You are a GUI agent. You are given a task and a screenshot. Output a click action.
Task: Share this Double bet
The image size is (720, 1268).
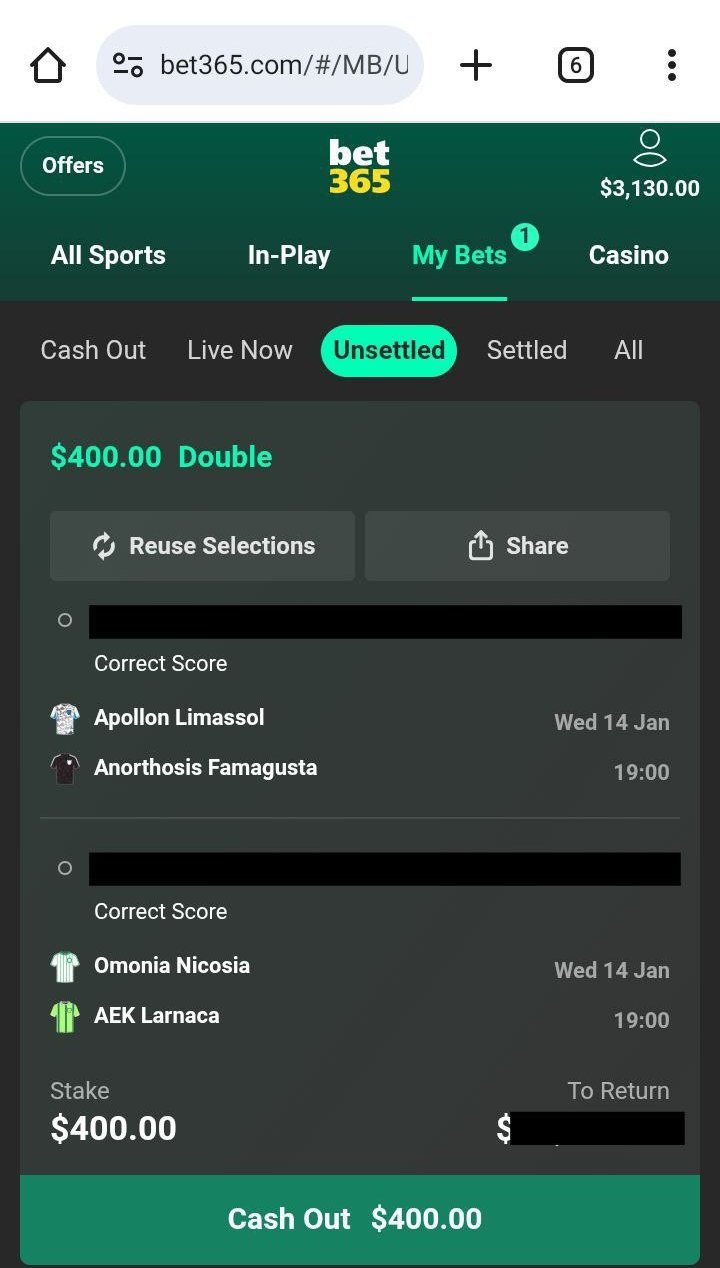point(517,546)
